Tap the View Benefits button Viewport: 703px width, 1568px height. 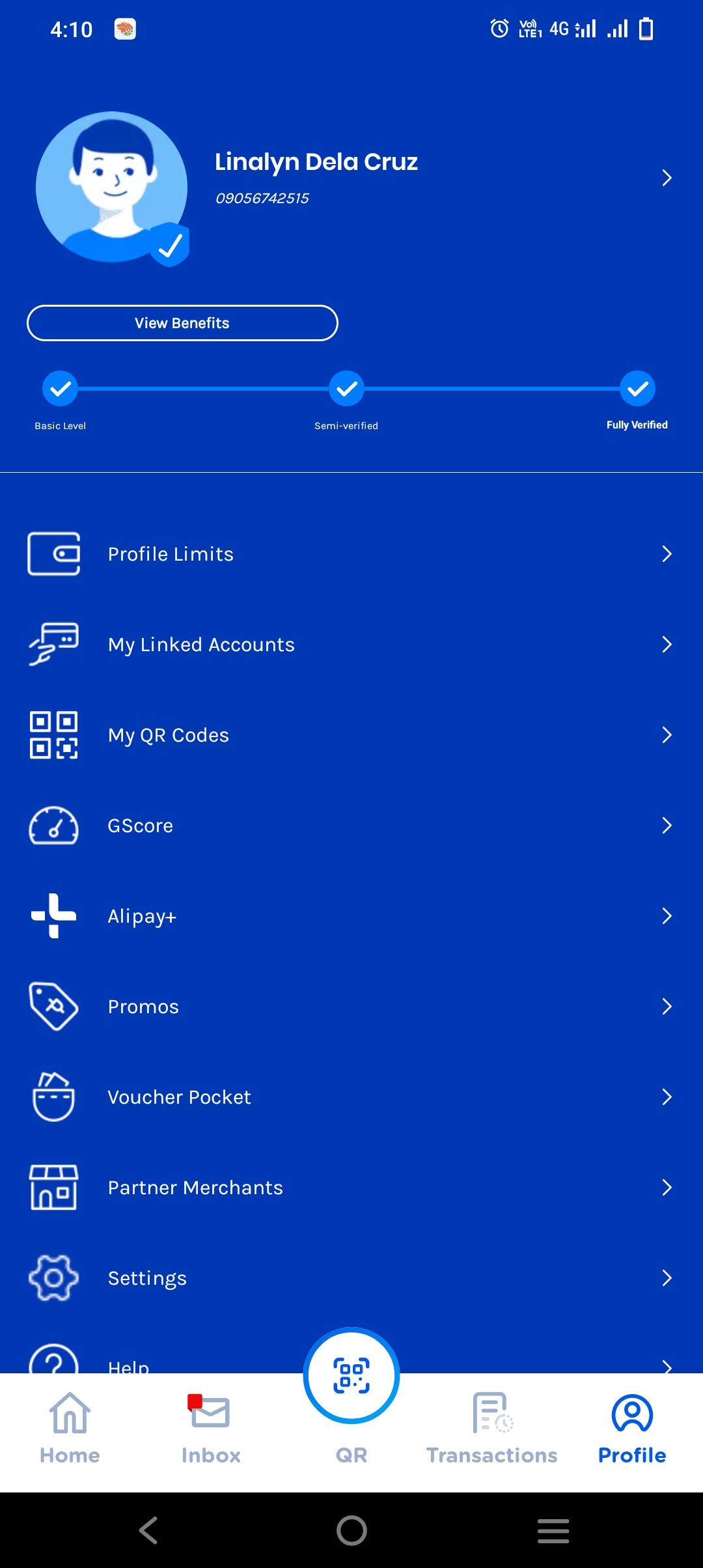click(x=182, y=323)
